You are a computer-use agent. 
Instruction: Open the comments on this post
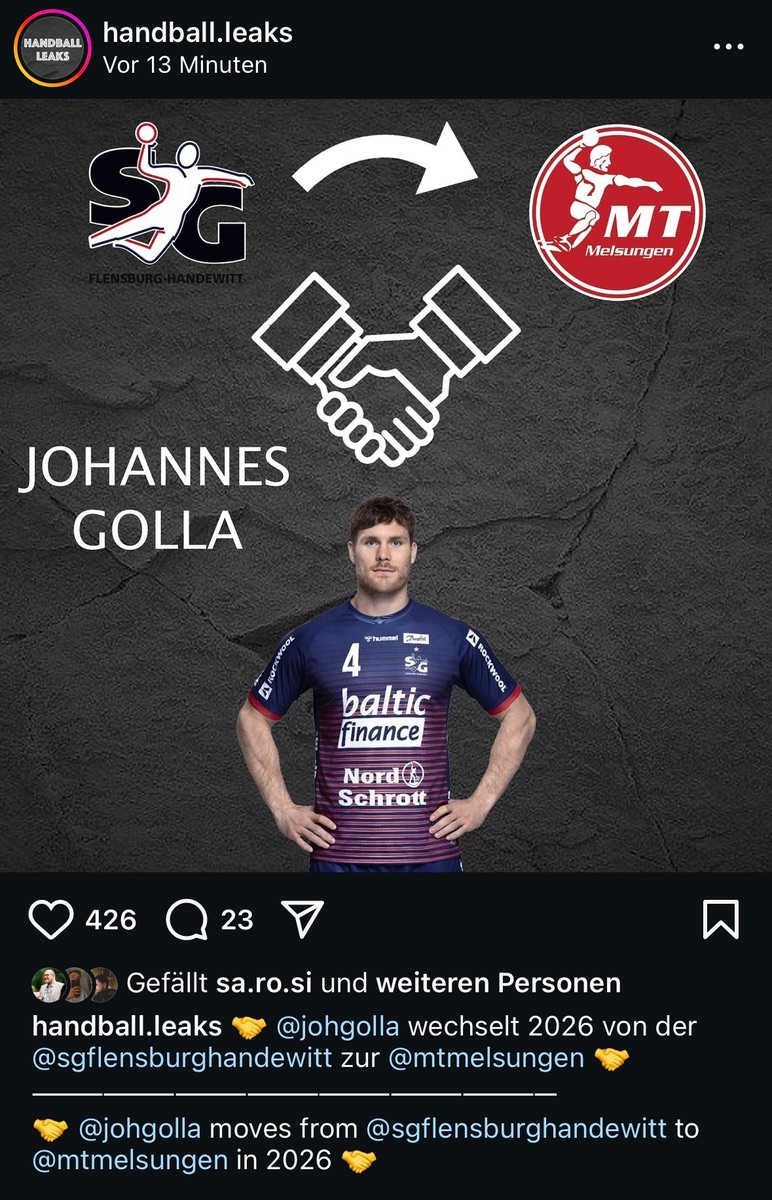click(x=185, y=919)
